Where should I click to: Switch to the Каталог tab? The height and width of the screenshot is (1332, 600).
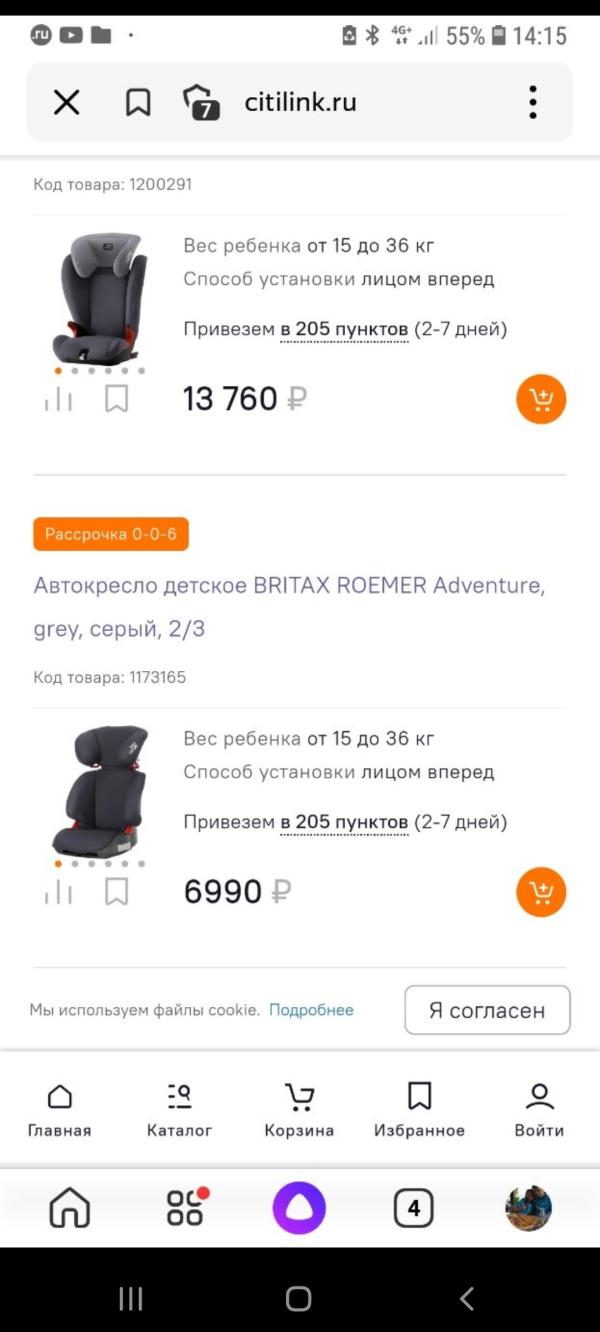point(180,1110)
